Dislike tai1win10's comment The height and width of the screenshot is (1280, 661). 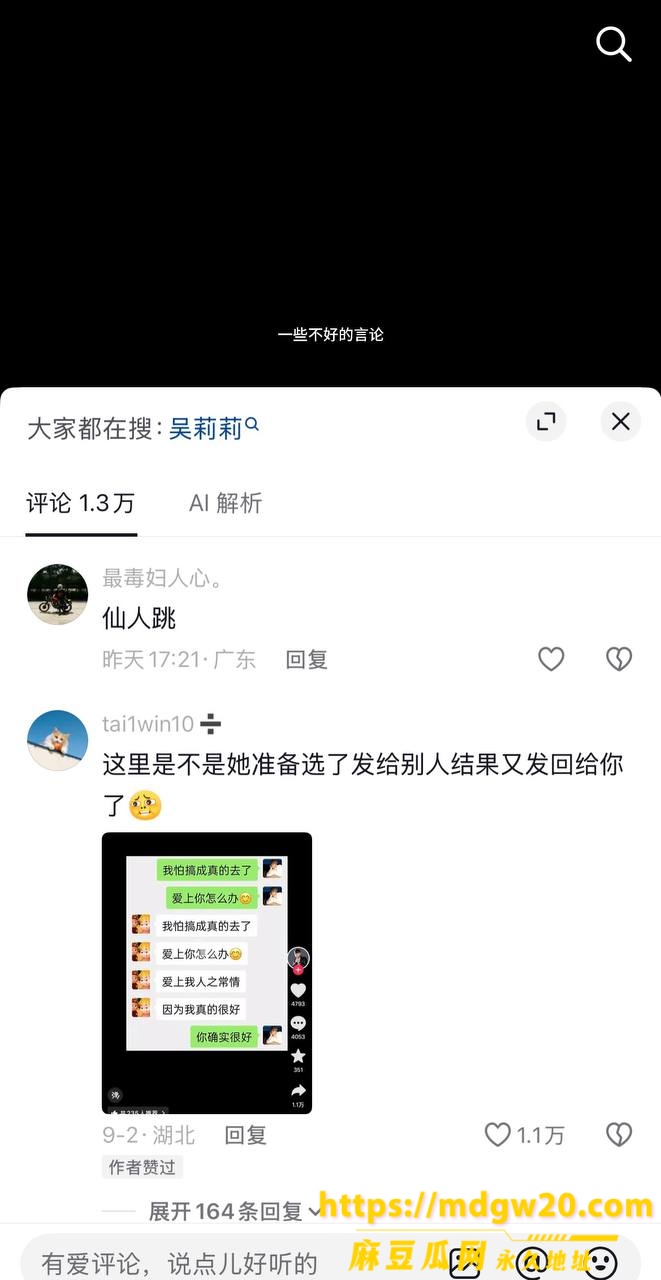click(x=619, y=1134)
